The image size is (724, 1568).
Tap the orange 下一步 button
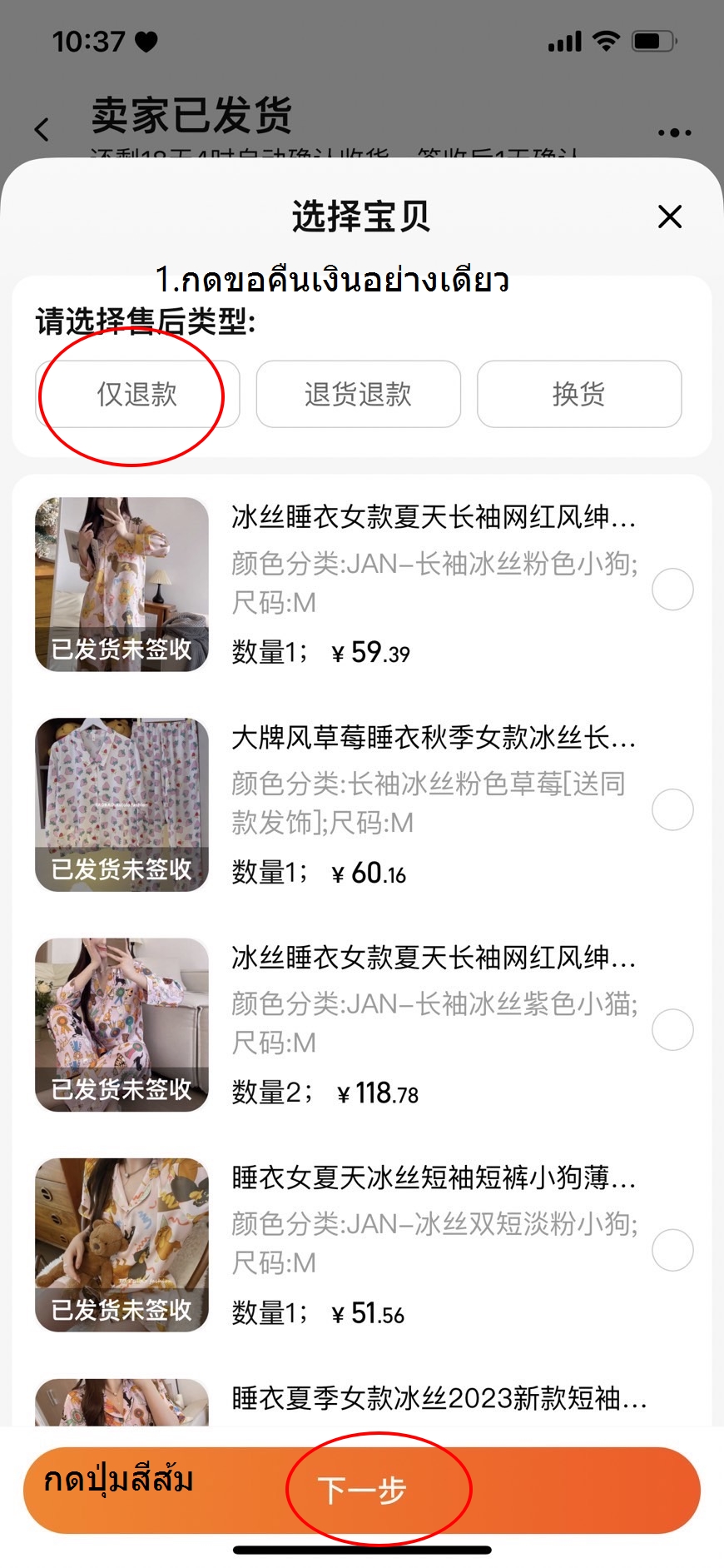pos(362,1490)
